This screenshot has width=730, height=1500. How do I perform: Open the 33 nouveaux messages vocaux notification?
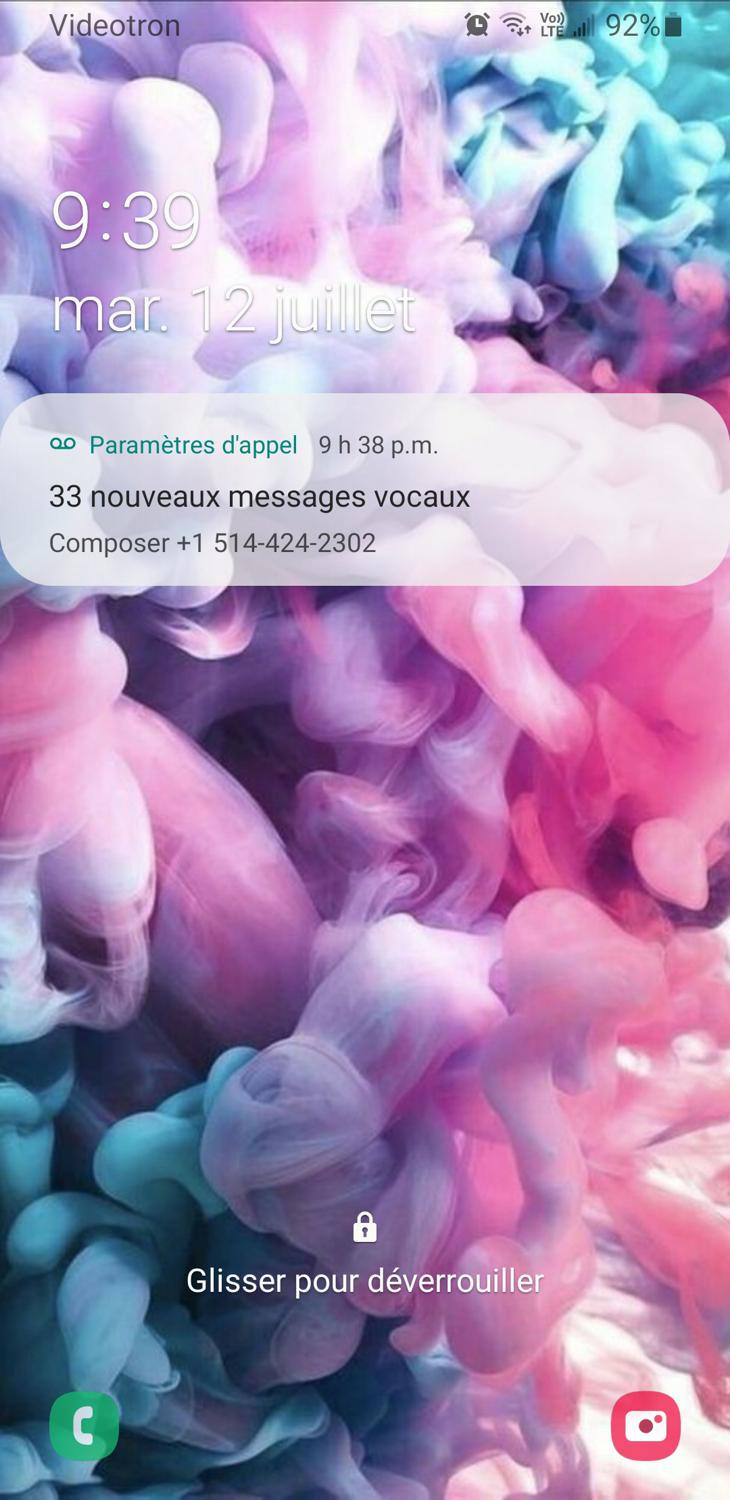pos(364,496)
